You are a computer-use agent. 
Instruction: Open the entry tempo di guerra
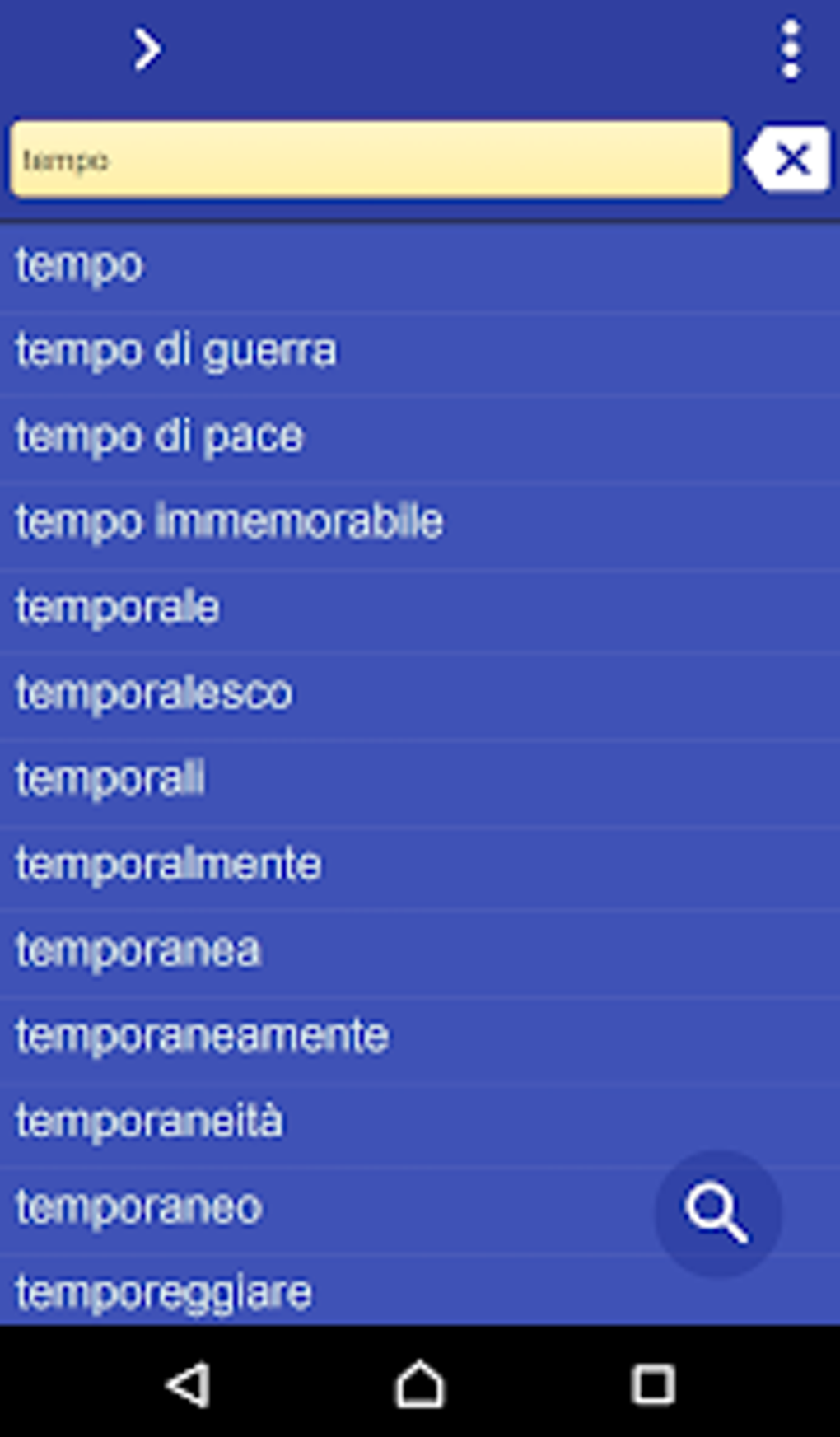175,352
